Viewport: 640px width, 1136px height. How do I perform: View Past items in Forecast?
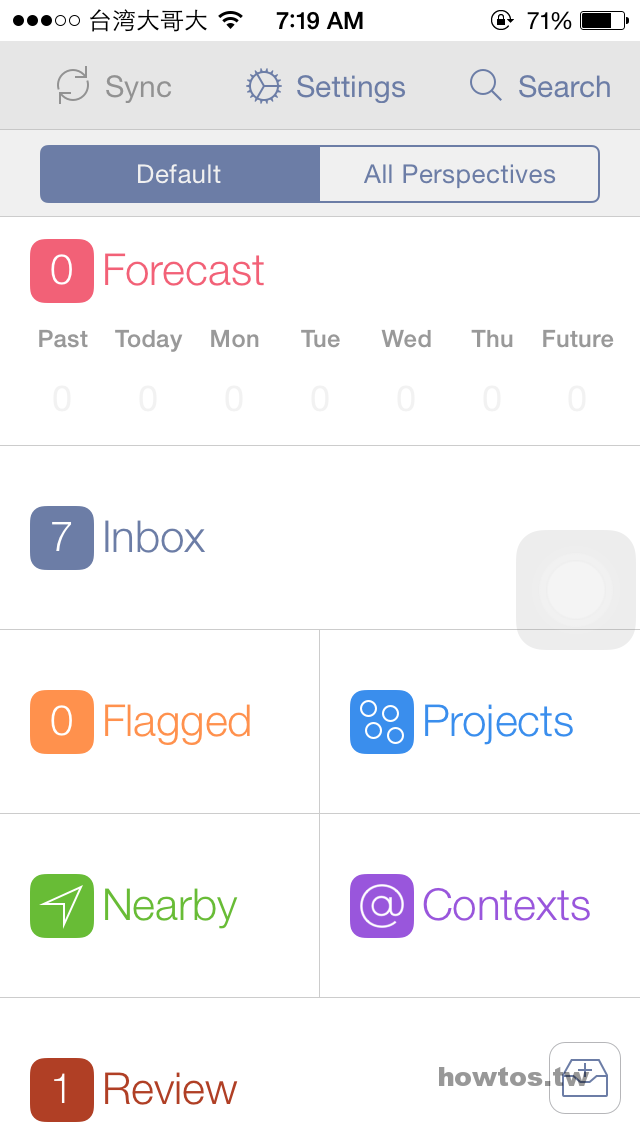tap(62, 369)
